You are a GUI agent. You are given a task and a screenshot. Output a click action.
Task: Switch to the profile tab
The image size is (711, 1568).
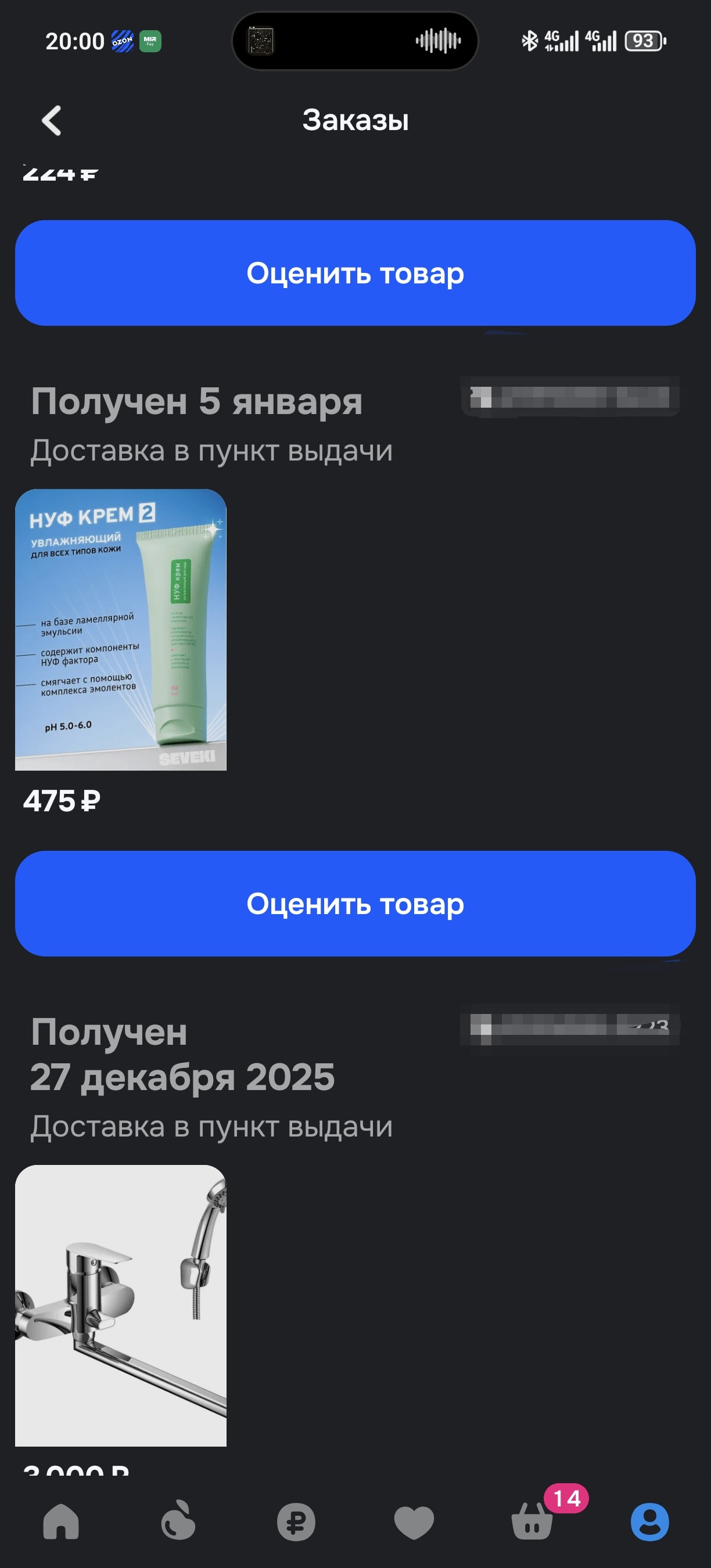click(x=649, y=1522)
